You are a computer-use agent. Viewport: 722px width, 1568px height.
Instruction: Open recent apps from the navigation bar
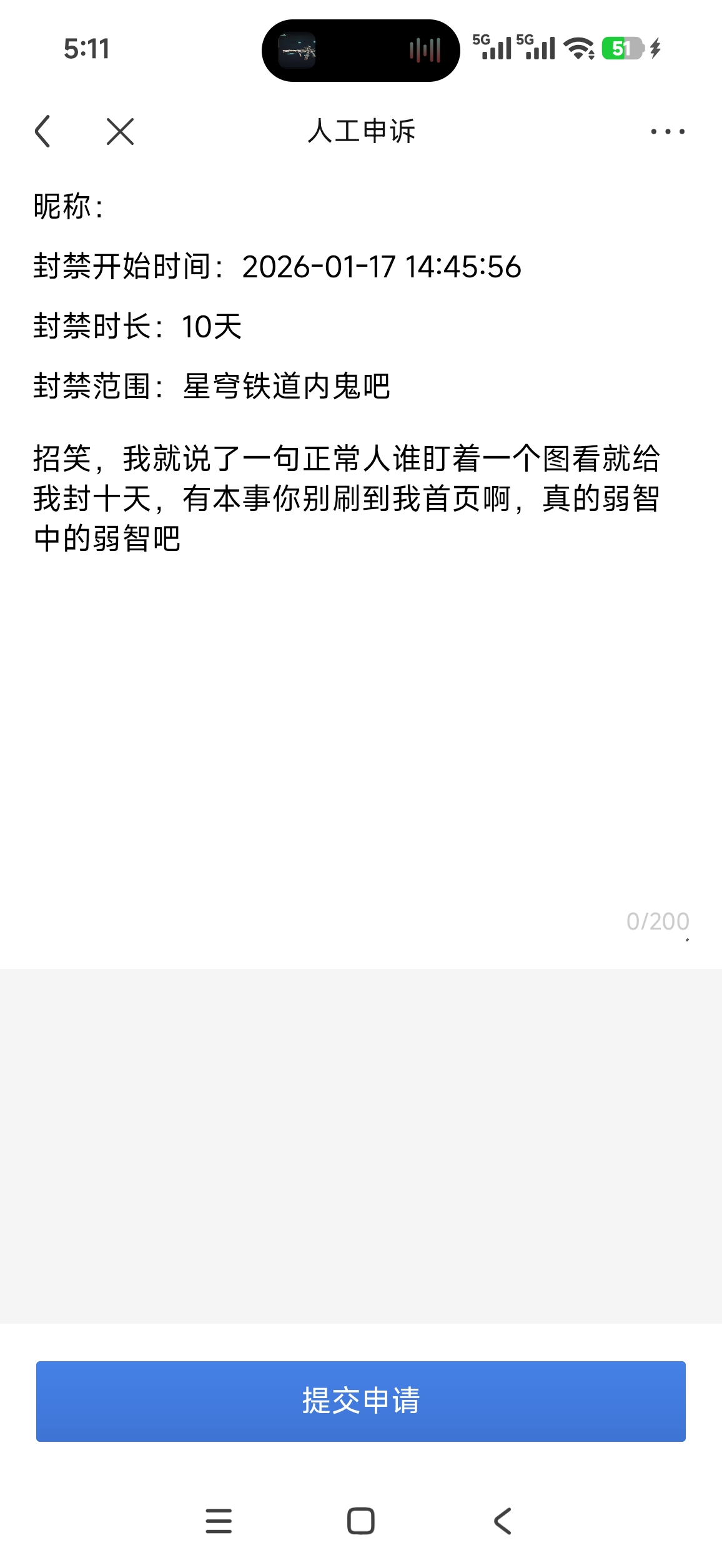point(219,1521)
